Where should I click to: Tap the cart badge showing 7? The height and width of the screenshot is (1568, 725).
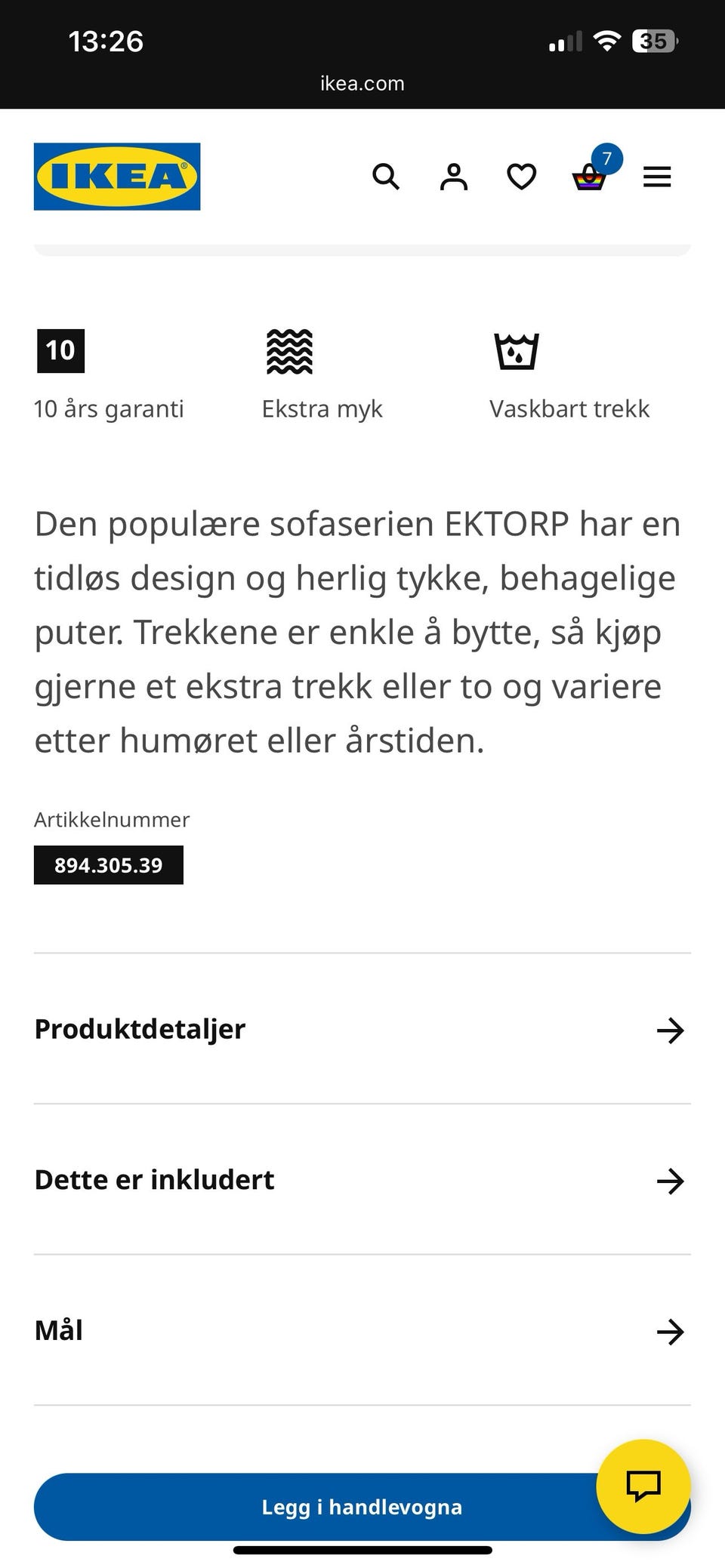pyautogui.click(x=608, y=159)
